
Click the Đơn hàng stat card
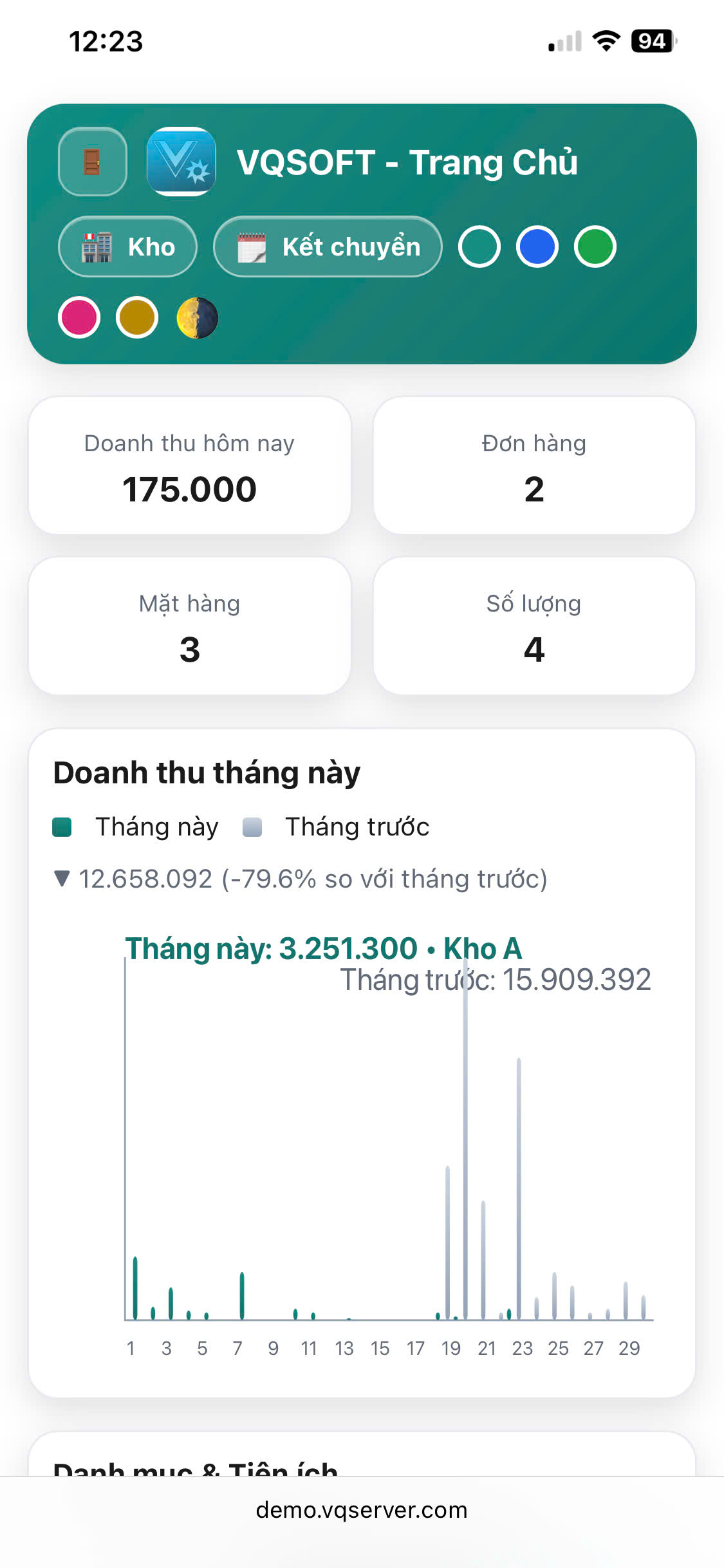coord(535,466)
